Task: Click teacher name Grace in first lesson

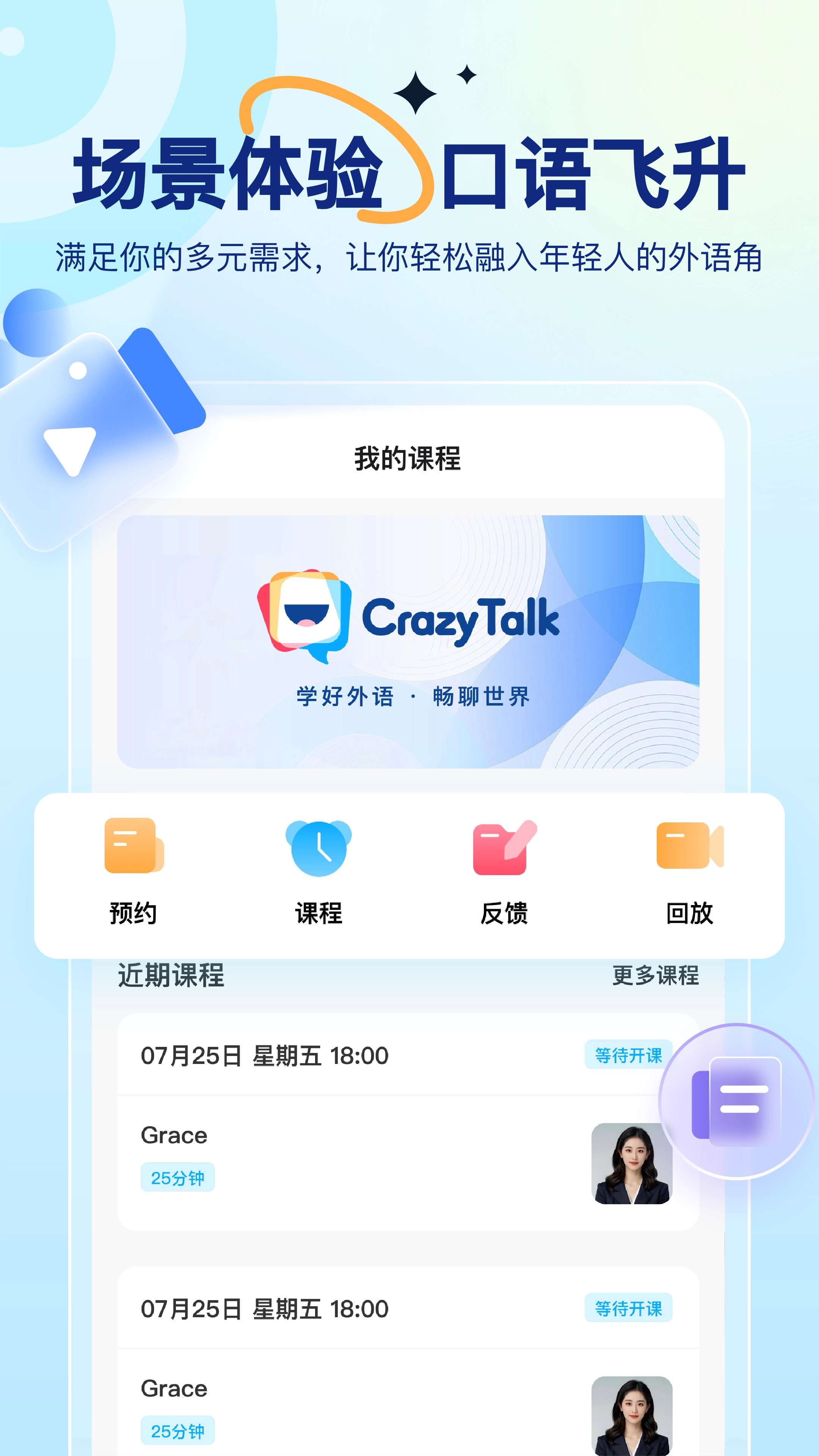Action: pyautogui.click(x=175, y=1136)
